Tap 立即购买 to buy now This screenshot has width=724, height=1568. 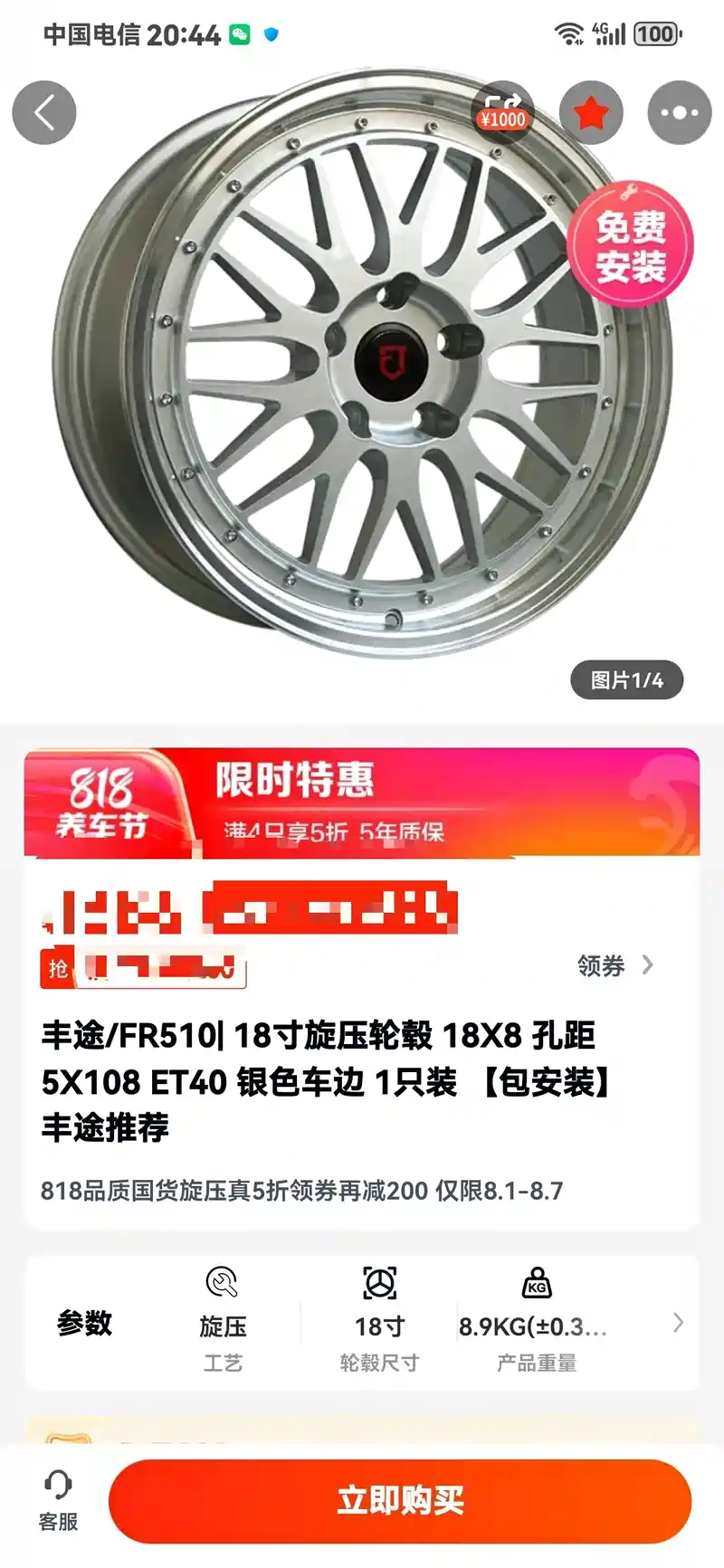coord(400,1501)
